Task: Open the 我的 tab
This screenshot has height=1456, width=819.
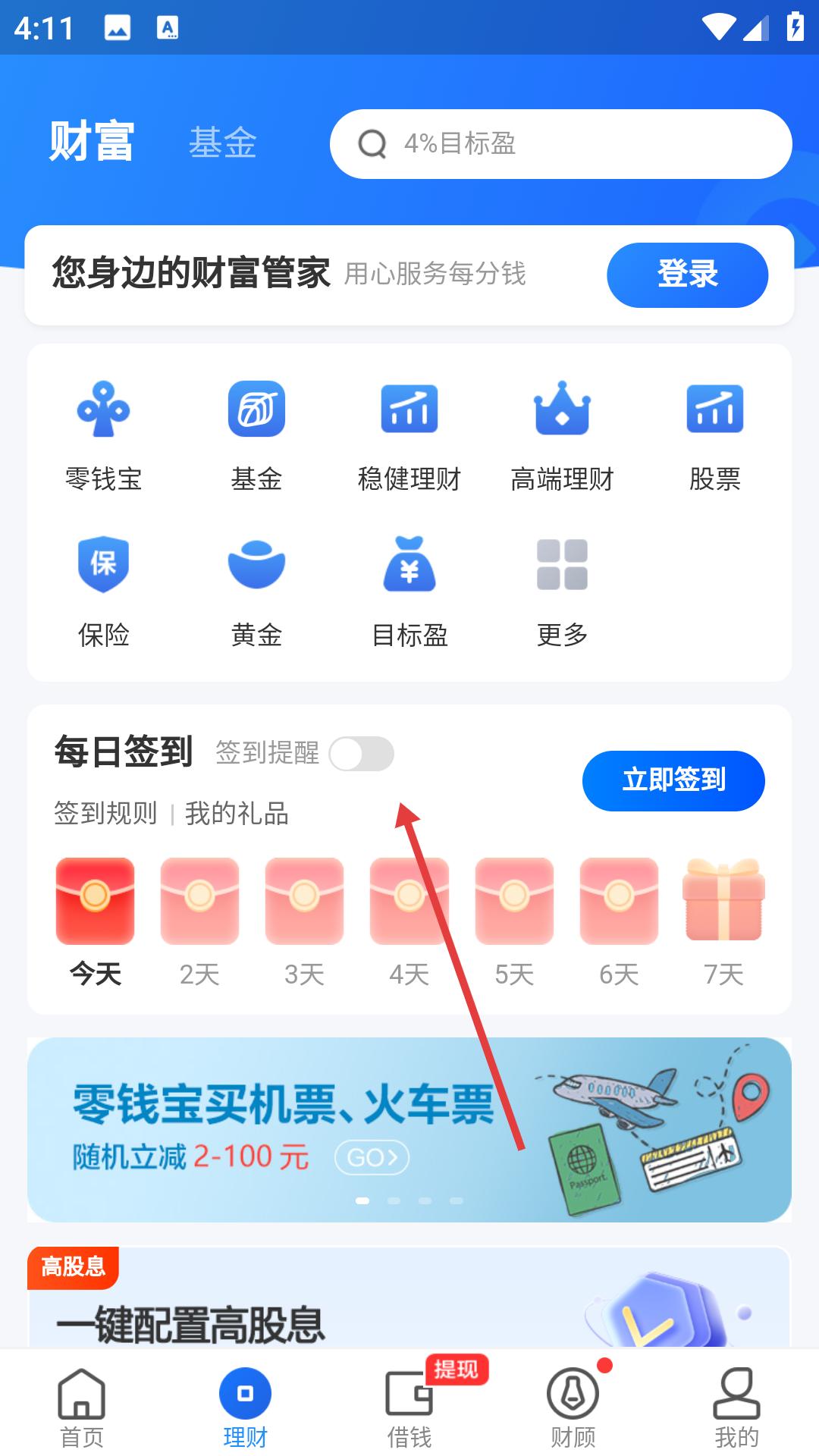Action: click(736, 1407)
